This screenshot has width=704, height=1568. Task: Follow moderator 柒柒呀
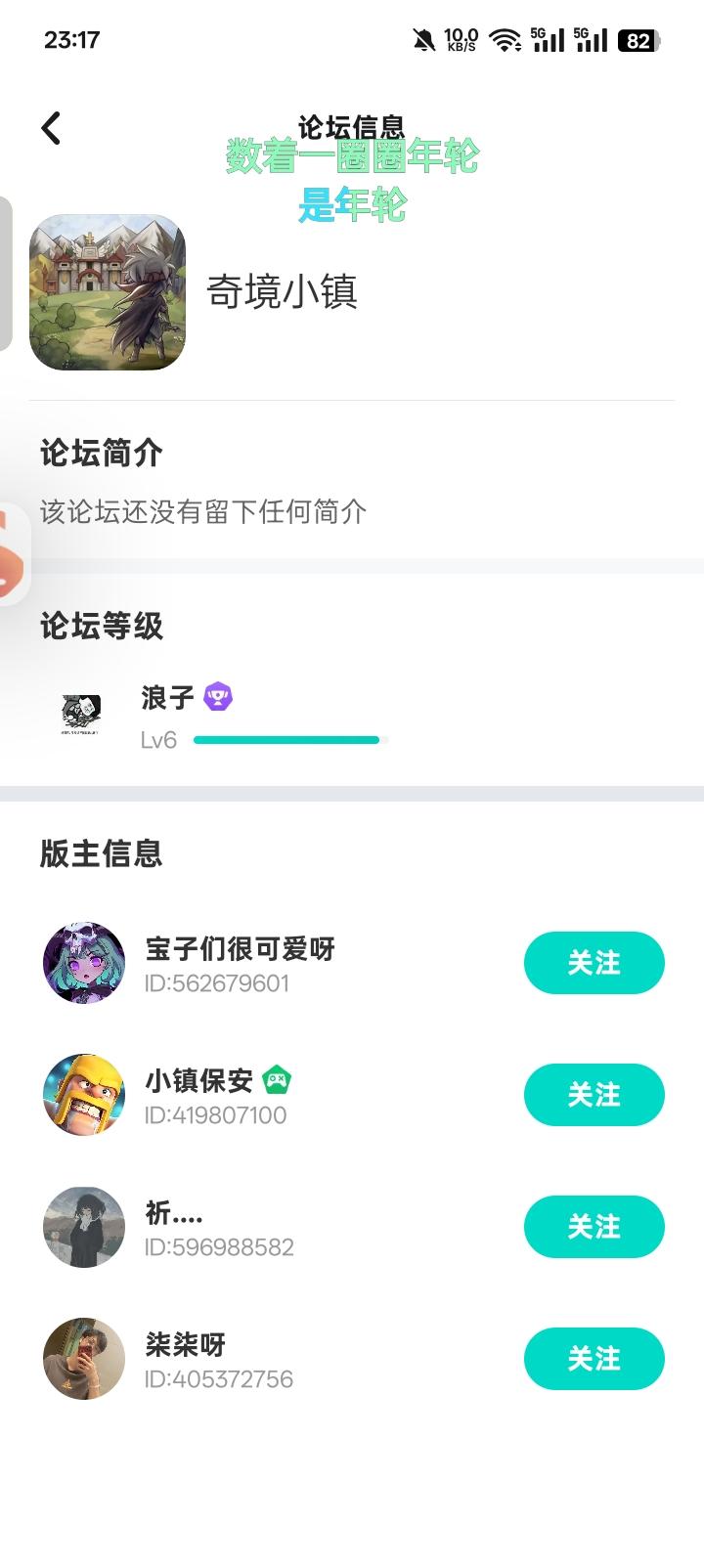594,1359
